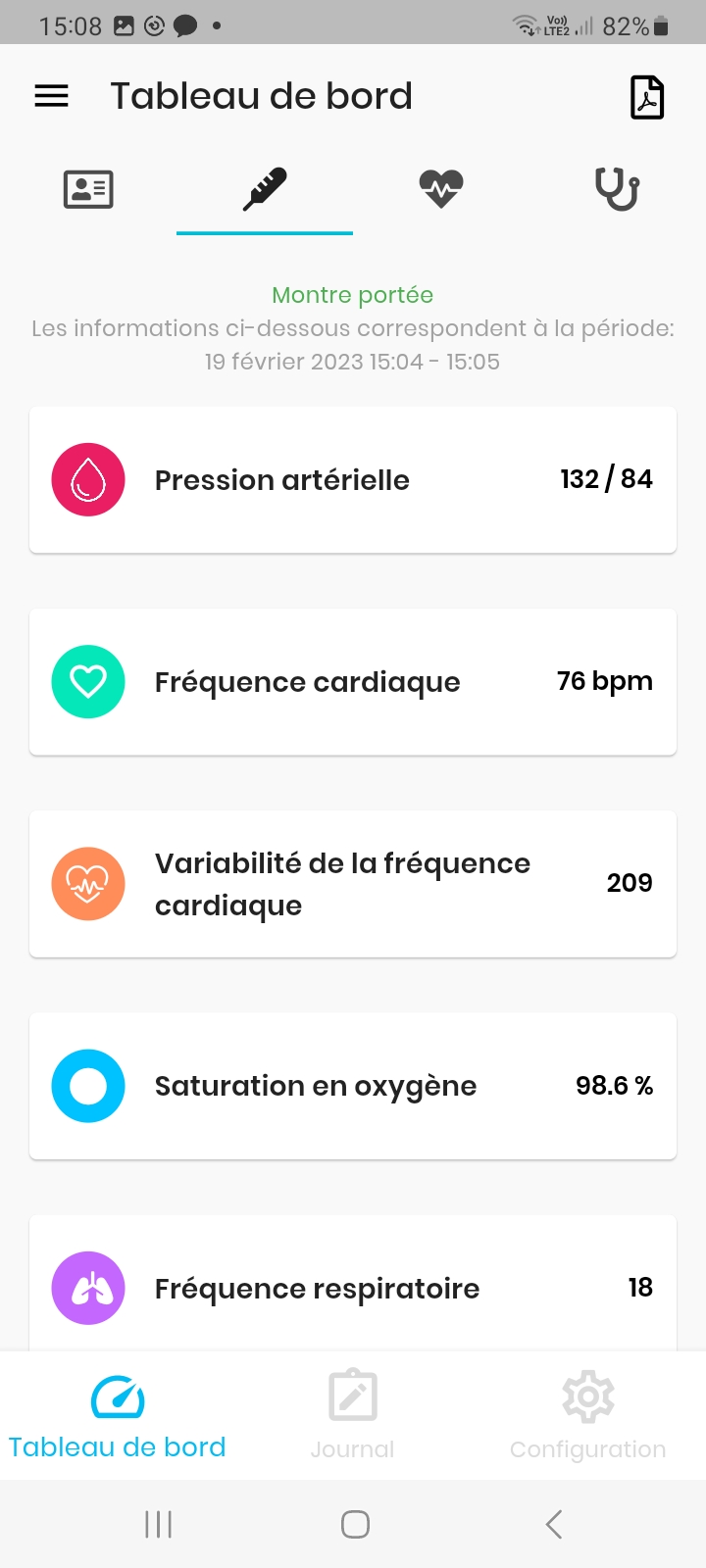
Task: Open Fréquence respiratoire card
Action: click(x=353, y=1284)
